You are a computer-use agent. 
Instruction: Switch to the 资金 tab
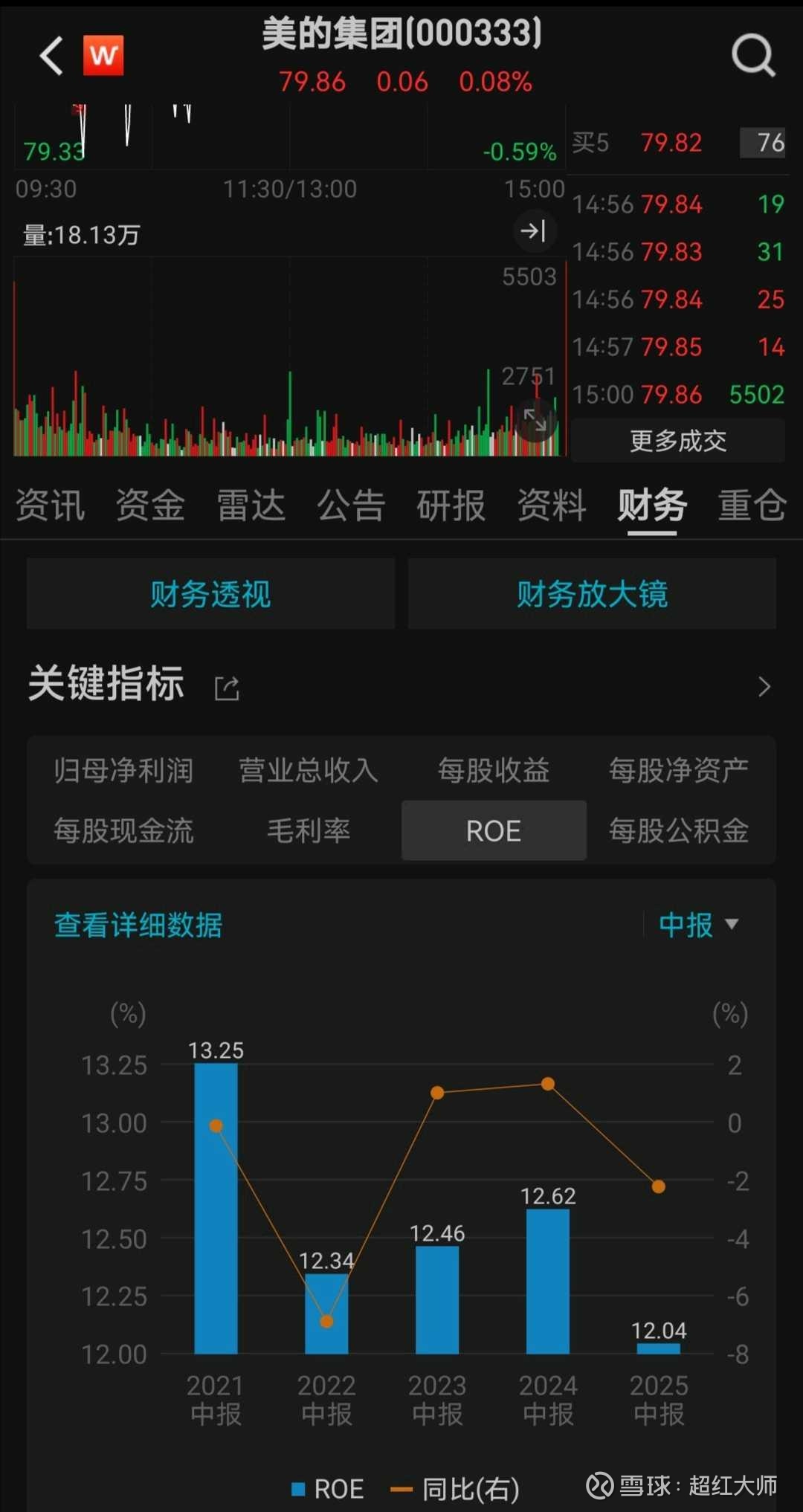pos(150,505)
